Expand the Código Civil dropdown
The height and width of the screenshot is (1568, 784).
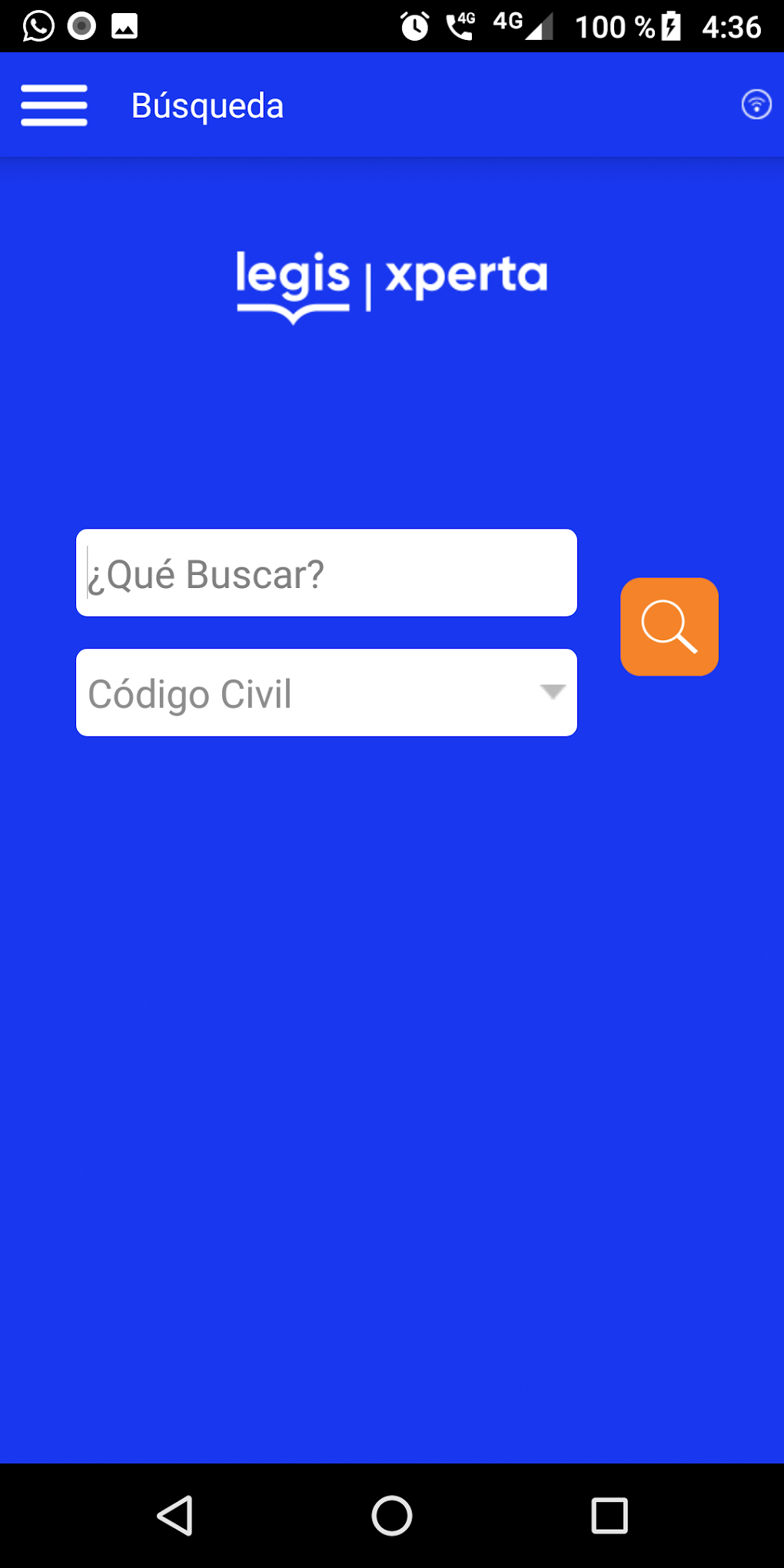point(326,693)
